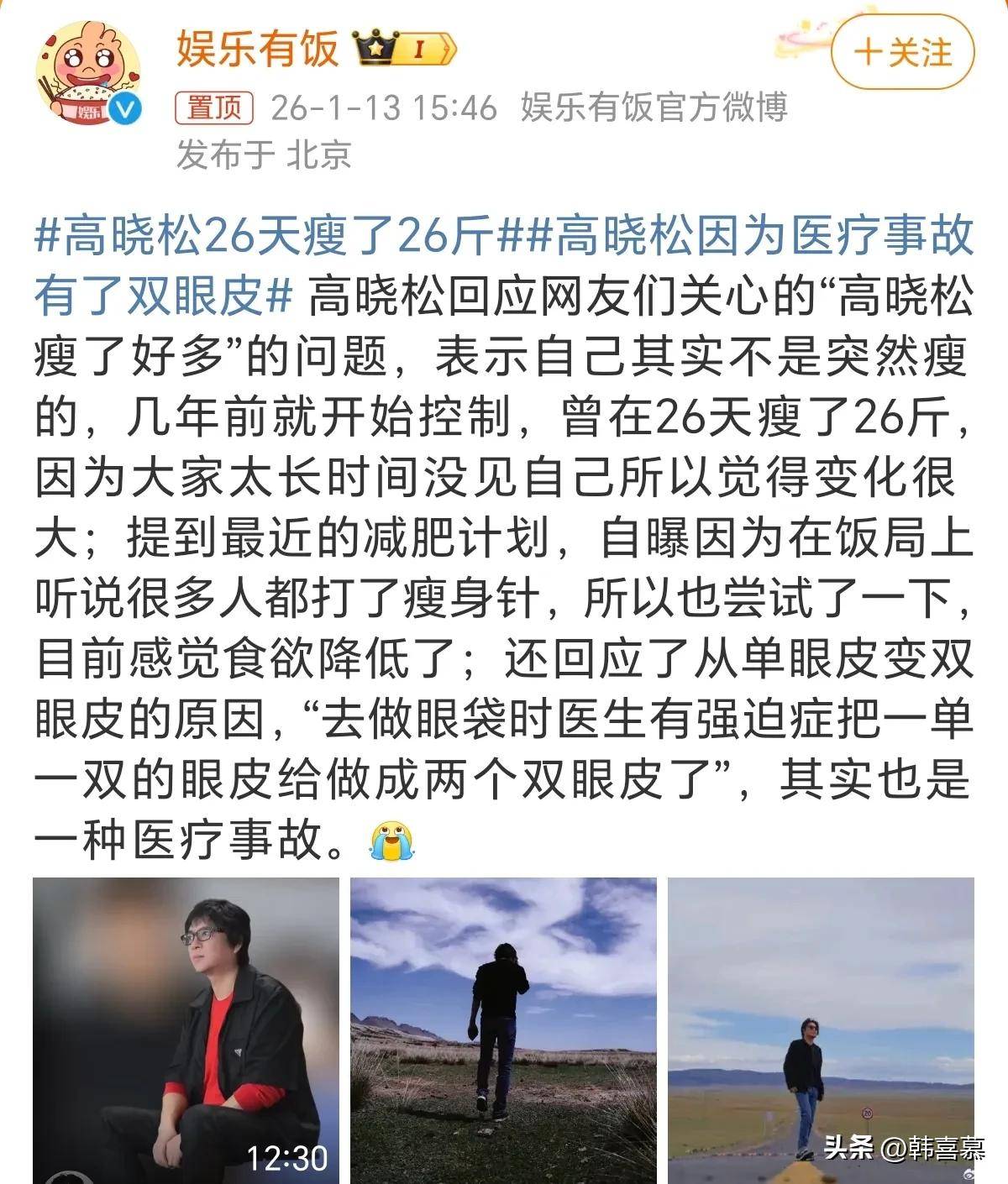The height and width of the screenshot is (1184, 1008).
Task: Play the 12:30 video thumbnail
Action: (x=186, y=1029)
